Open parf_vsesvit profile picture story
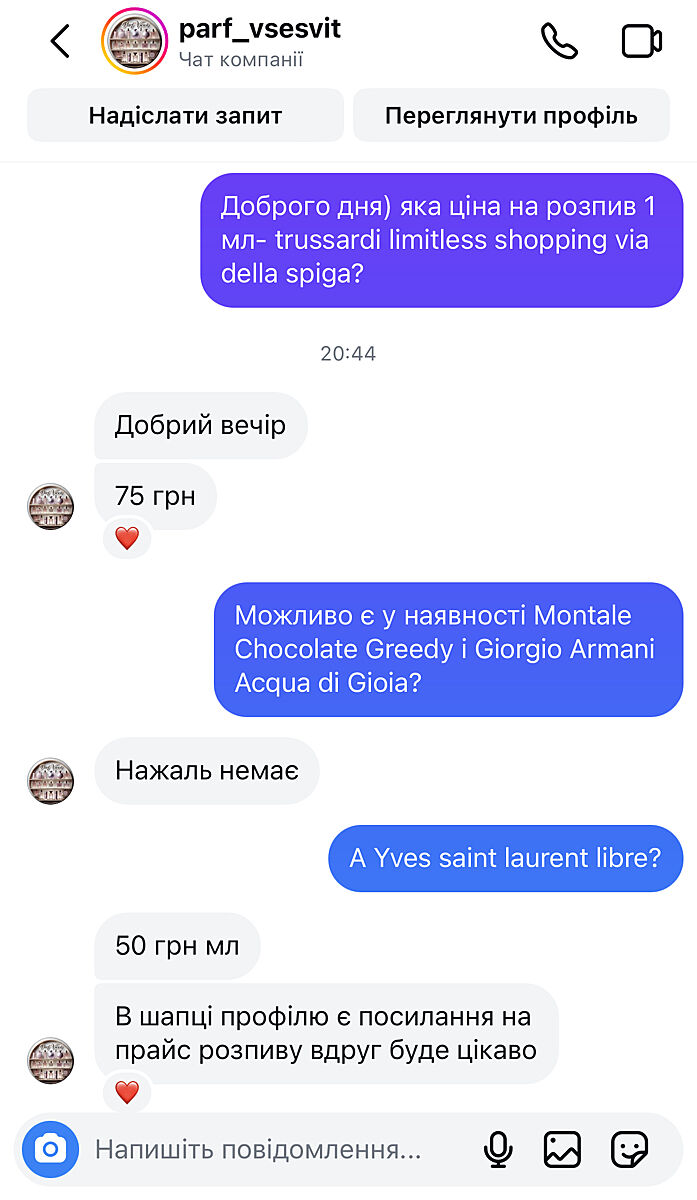Image resolution: width=697 pixels, height=1200 pixels. (135, 42)
